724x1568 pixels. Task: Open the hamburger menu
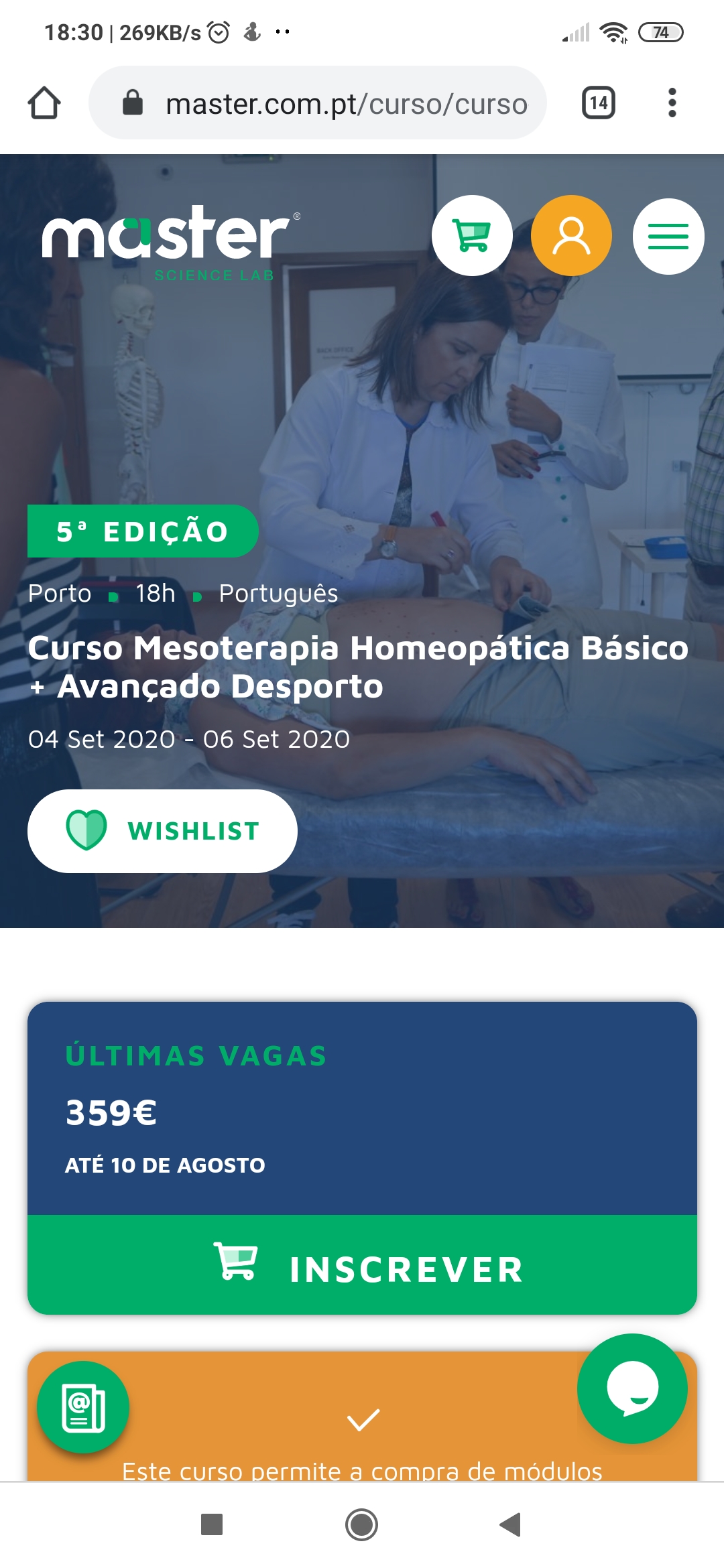click(x=668, y=237)
